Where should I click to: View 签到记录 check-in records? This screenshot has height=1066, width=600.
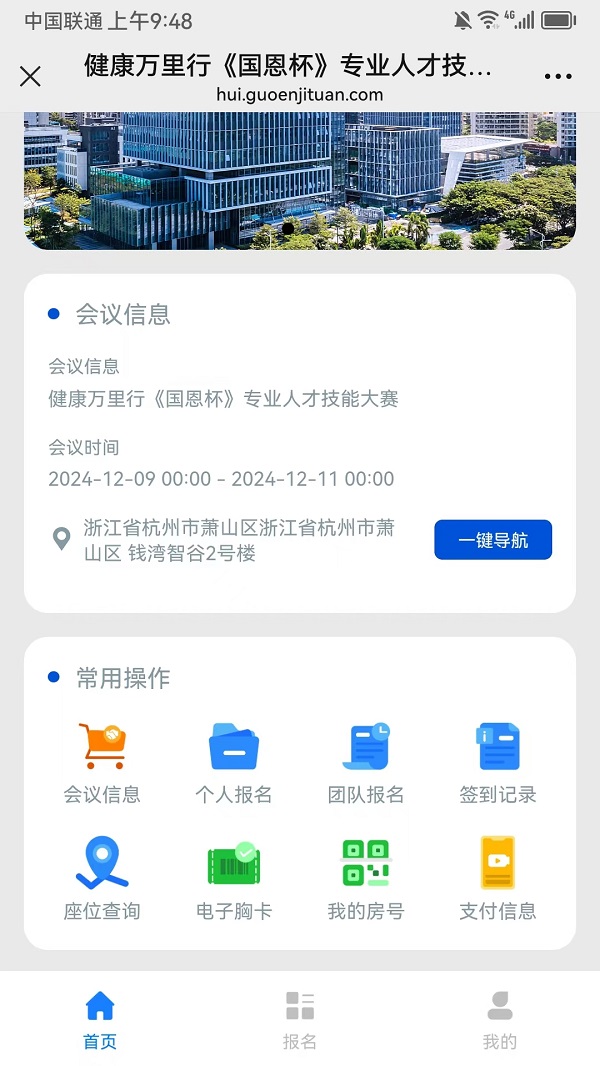498,763
